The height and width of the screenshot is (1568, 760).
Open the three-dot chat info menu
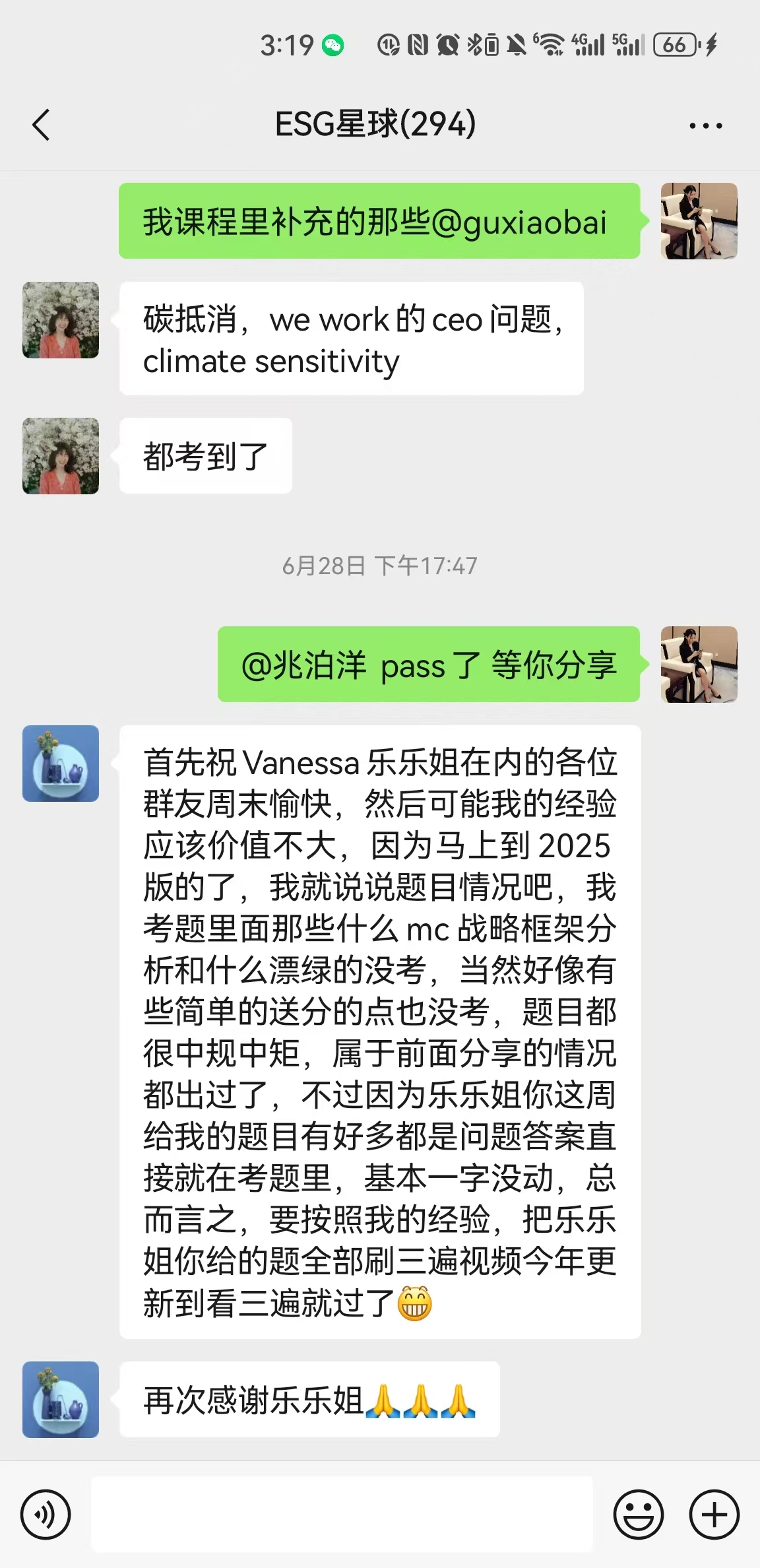tap(705, 125)
